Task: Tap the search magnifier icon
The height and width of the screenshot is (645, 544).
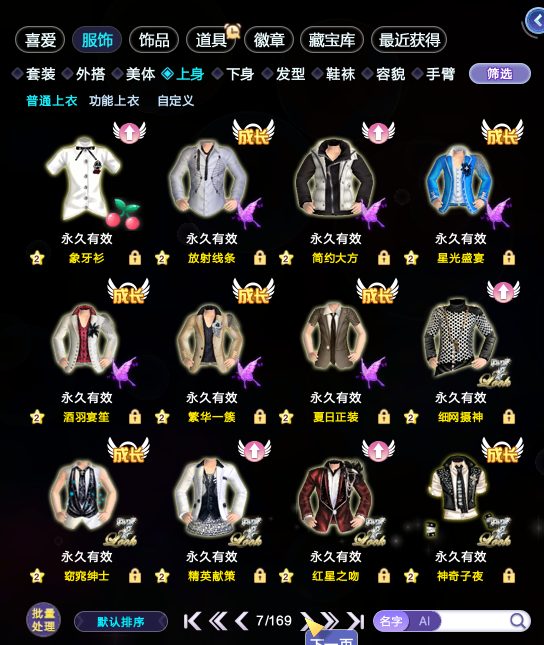Action: [x=518, y=621]
